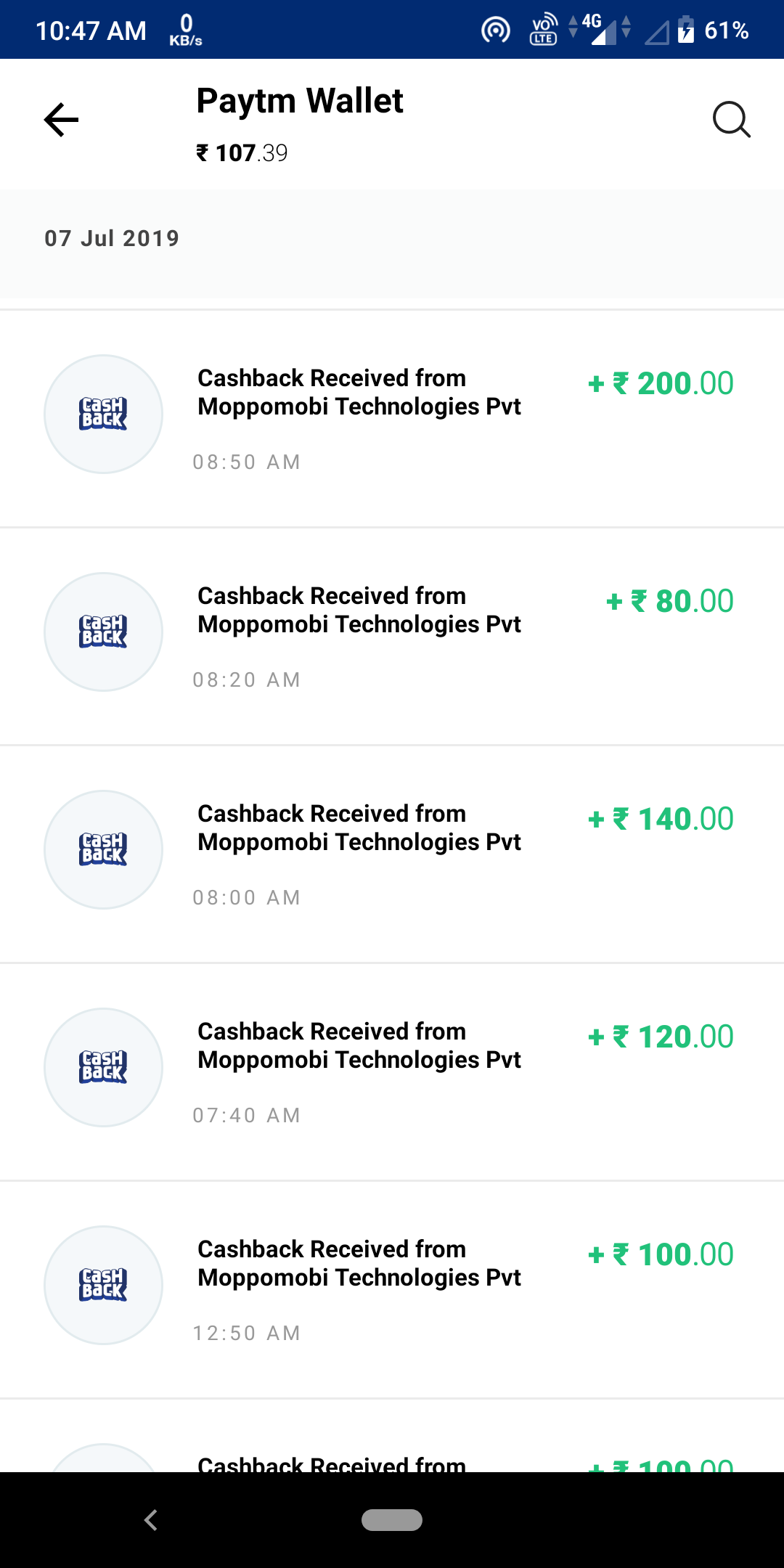Open the ₹140.00 cashback entry
The height and width of the screenshot is (1568, 784).
tap(392, 854)
